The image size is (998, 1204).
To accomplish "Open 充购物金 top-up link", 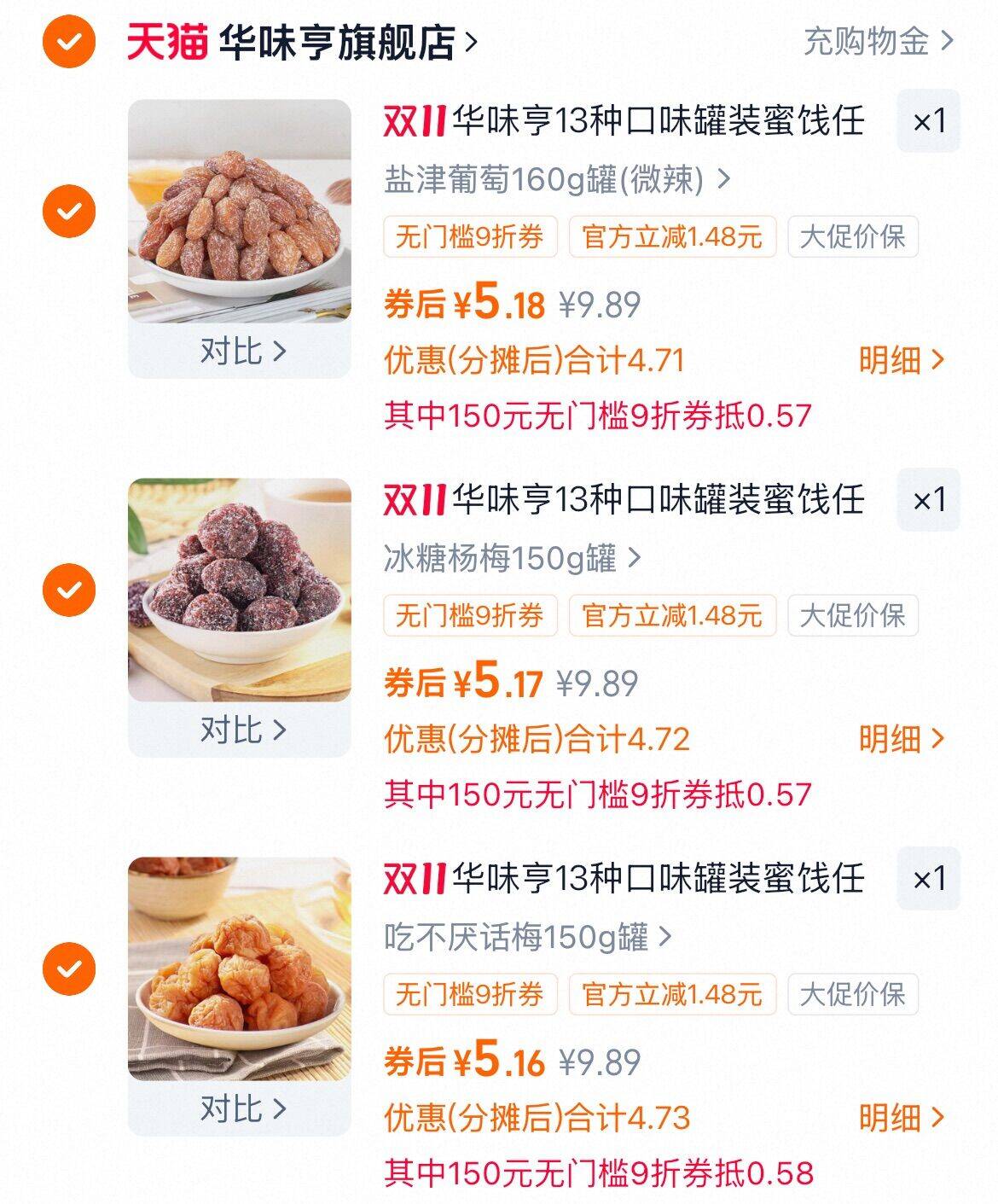I will [878, 40].
